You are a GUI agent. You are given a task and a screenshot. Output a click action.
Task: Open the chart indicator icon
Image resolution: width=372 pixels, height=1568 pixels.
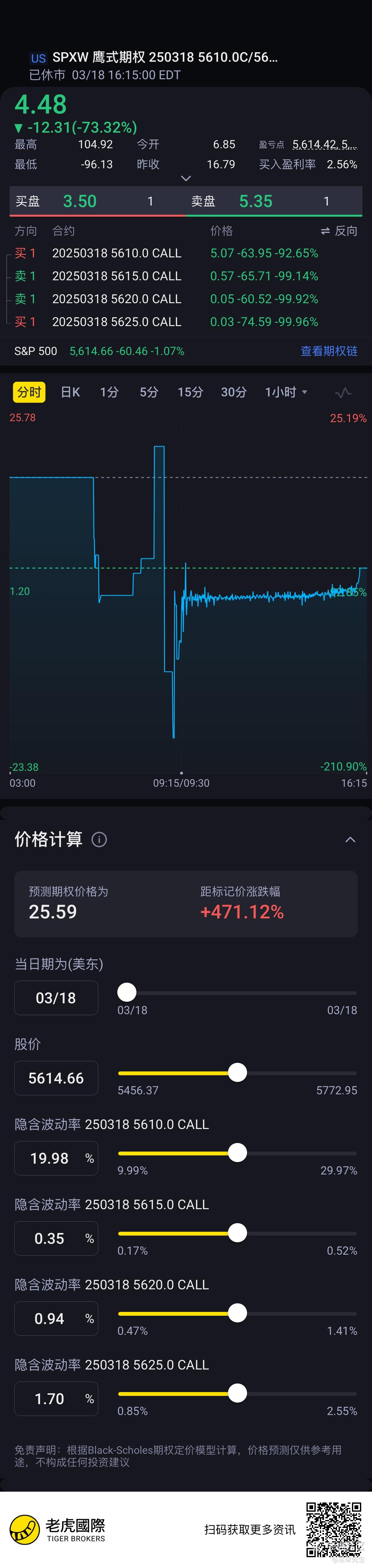coord(343,393)
